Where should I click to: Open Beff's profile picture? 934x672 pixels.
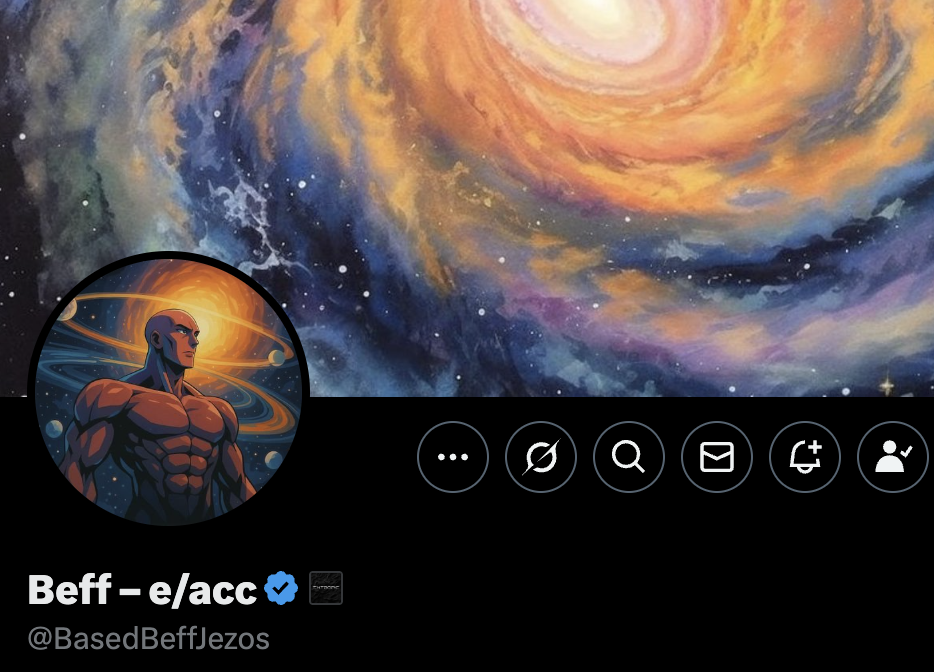[x=168, y=390]
